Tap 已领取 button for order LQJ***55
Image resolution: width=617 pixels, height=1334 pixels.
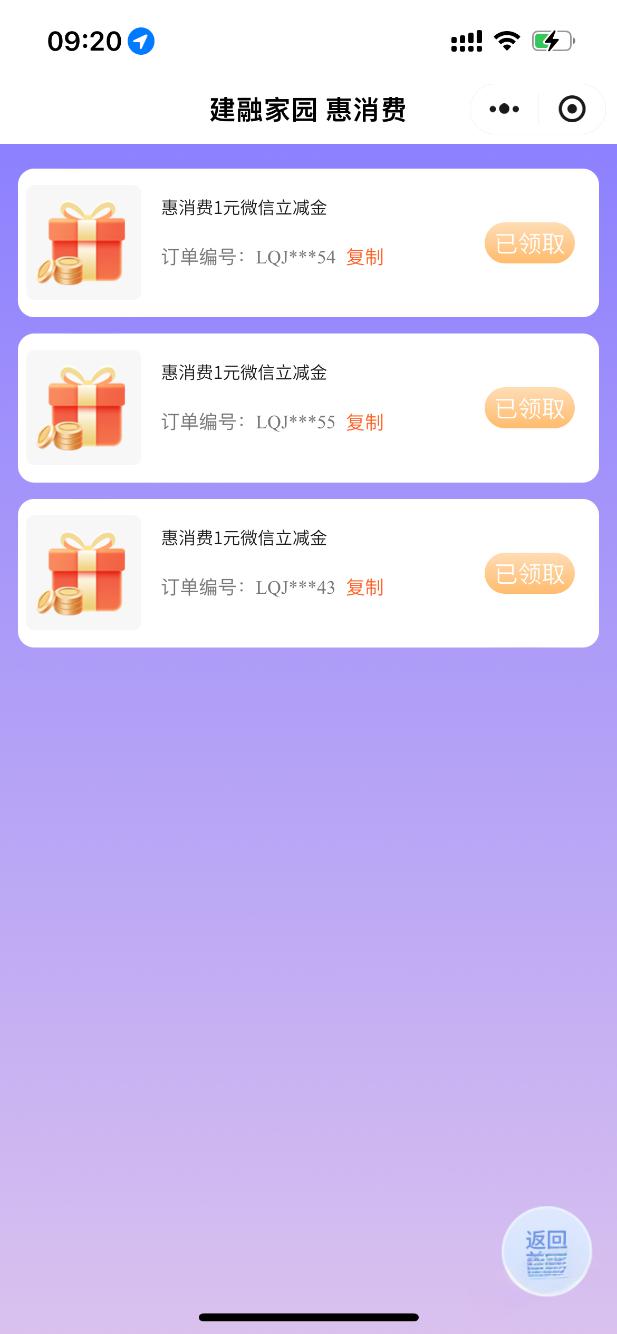[x=530, y=408]
